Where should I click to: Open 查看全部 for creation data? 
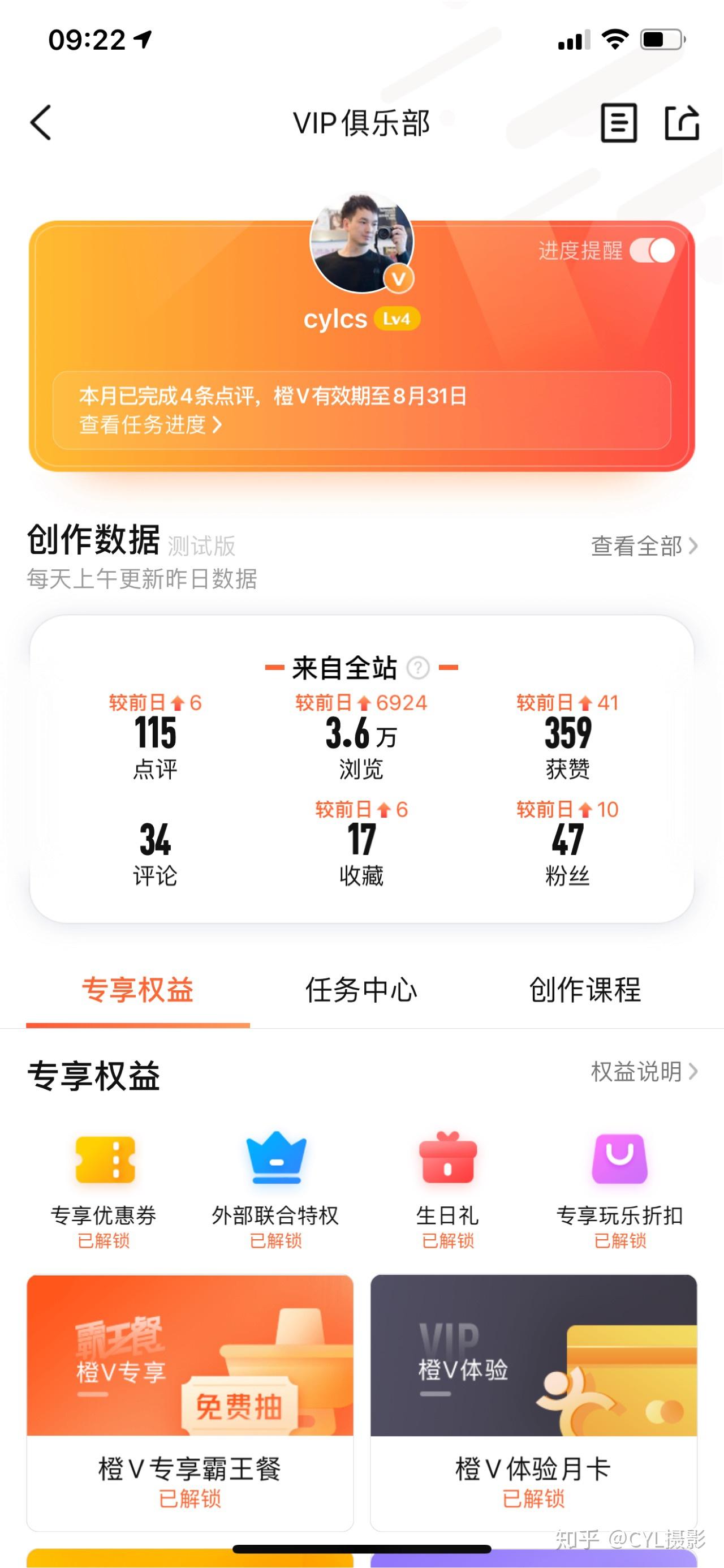(637, 547)
